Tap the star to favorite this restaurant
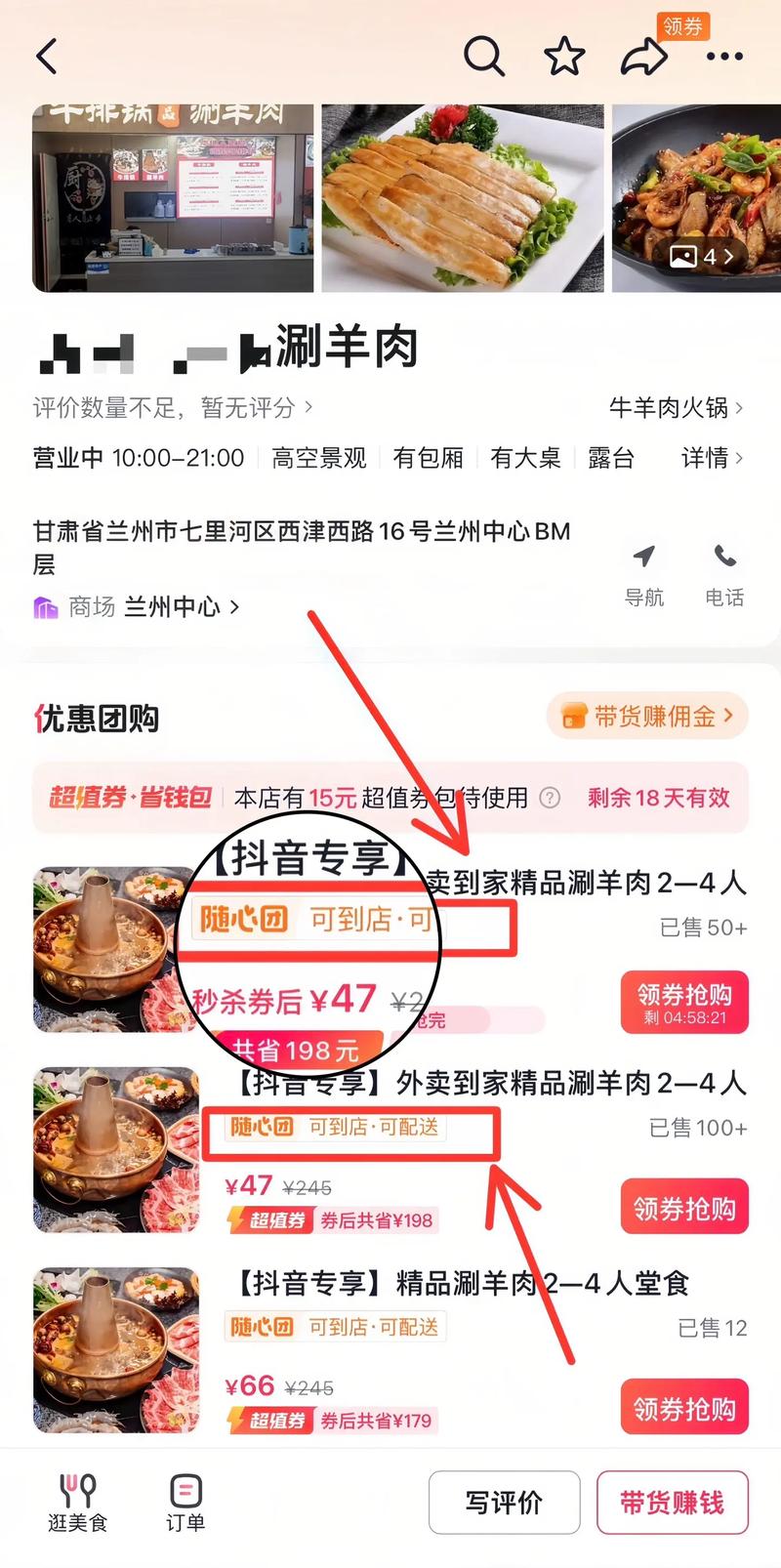Image resolution: width=781 pixels, height=1568 pixels. [563, 57]
